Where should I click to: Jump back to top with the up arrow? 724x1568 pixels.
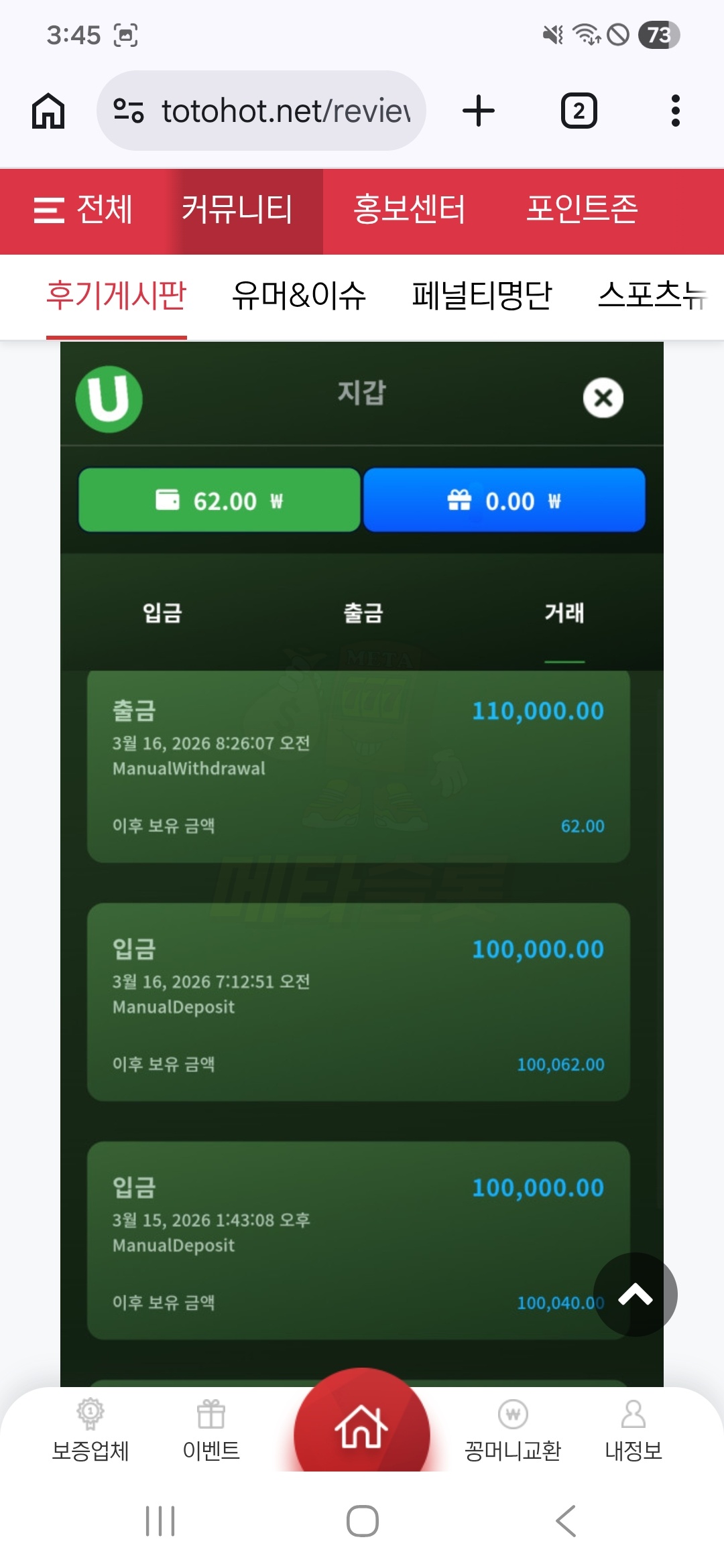(635, 1295)
